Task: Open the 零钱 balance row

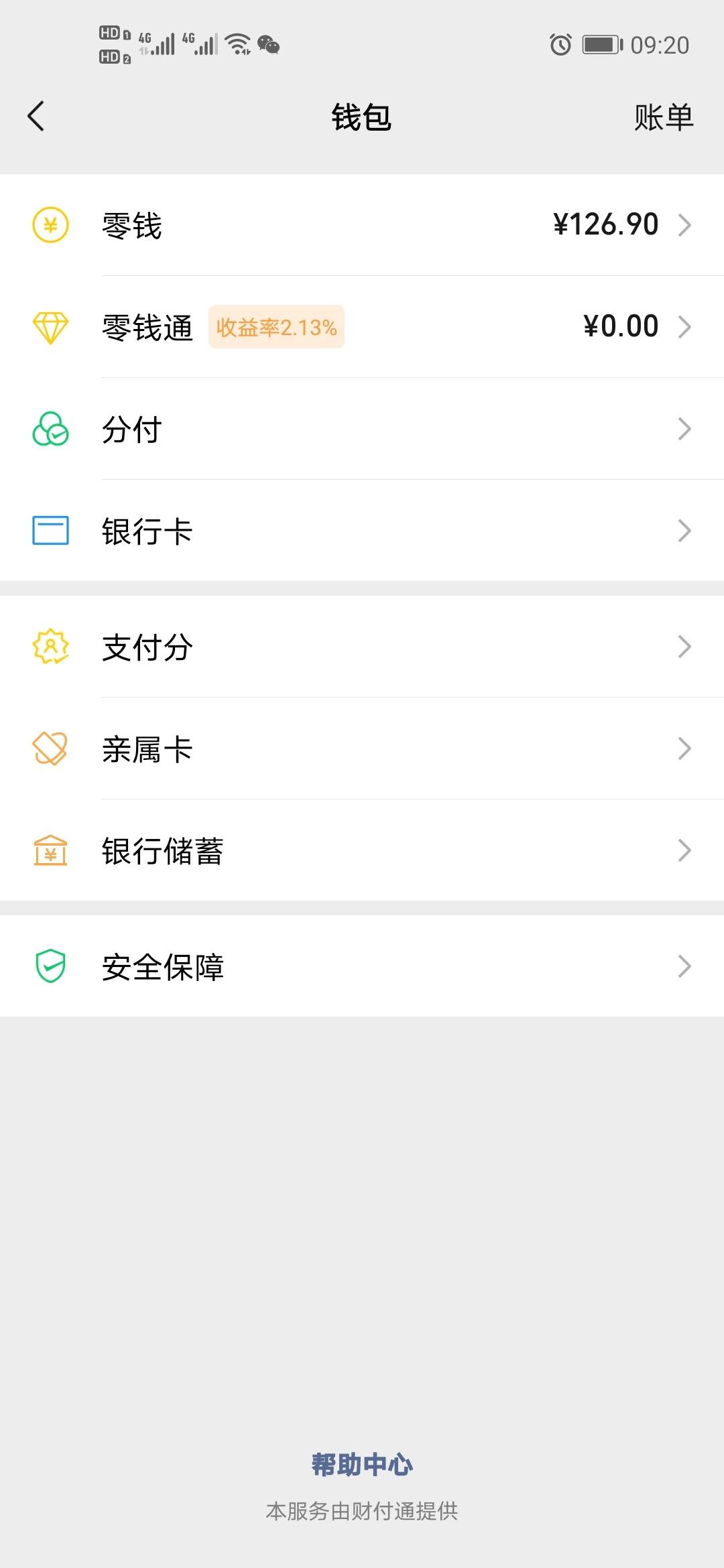Action: pos(362,225)
